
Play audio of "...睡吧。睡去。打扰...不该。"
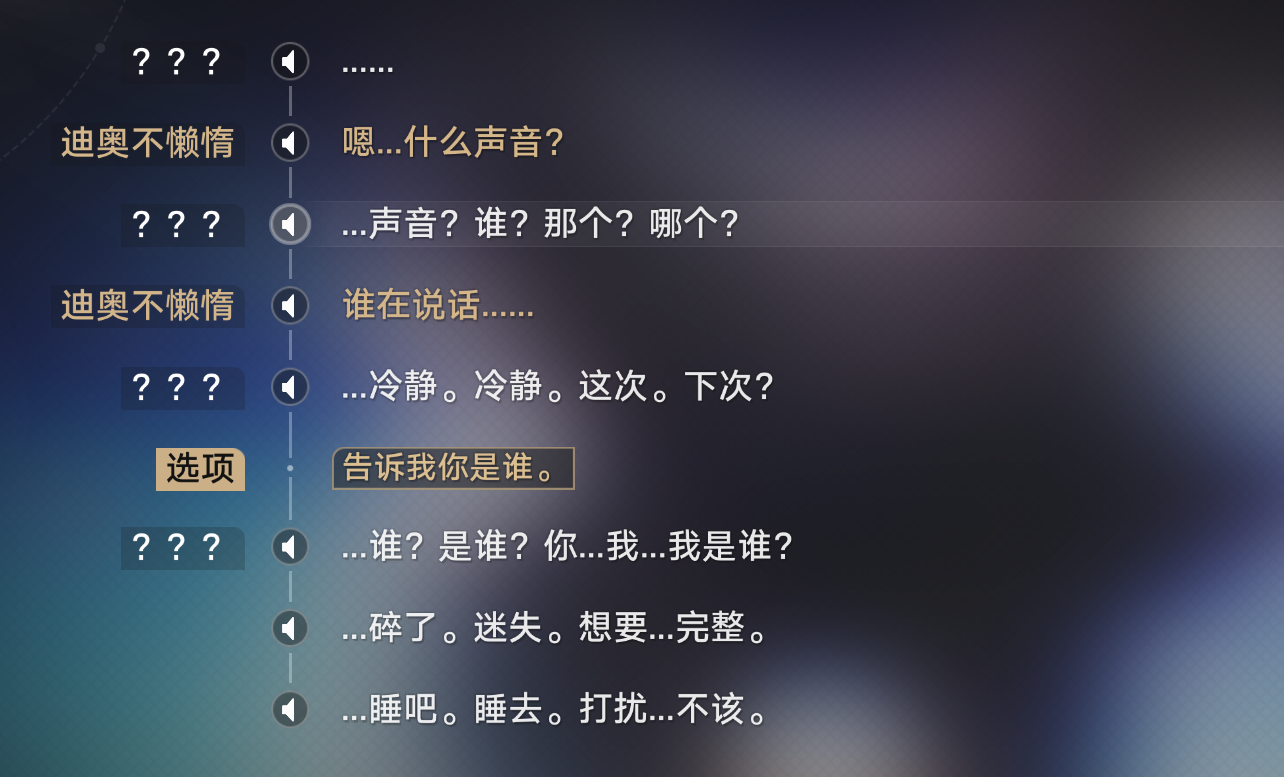tap(290, 710)
